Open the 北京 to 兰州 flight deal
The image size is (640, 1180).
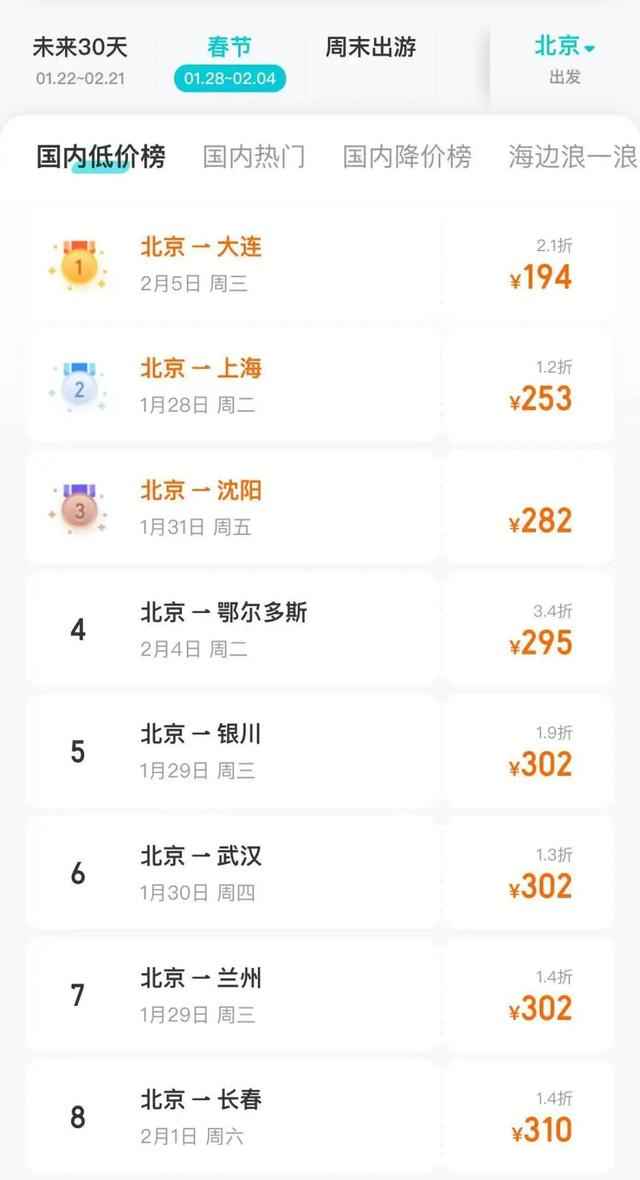(x=320, y=996)
